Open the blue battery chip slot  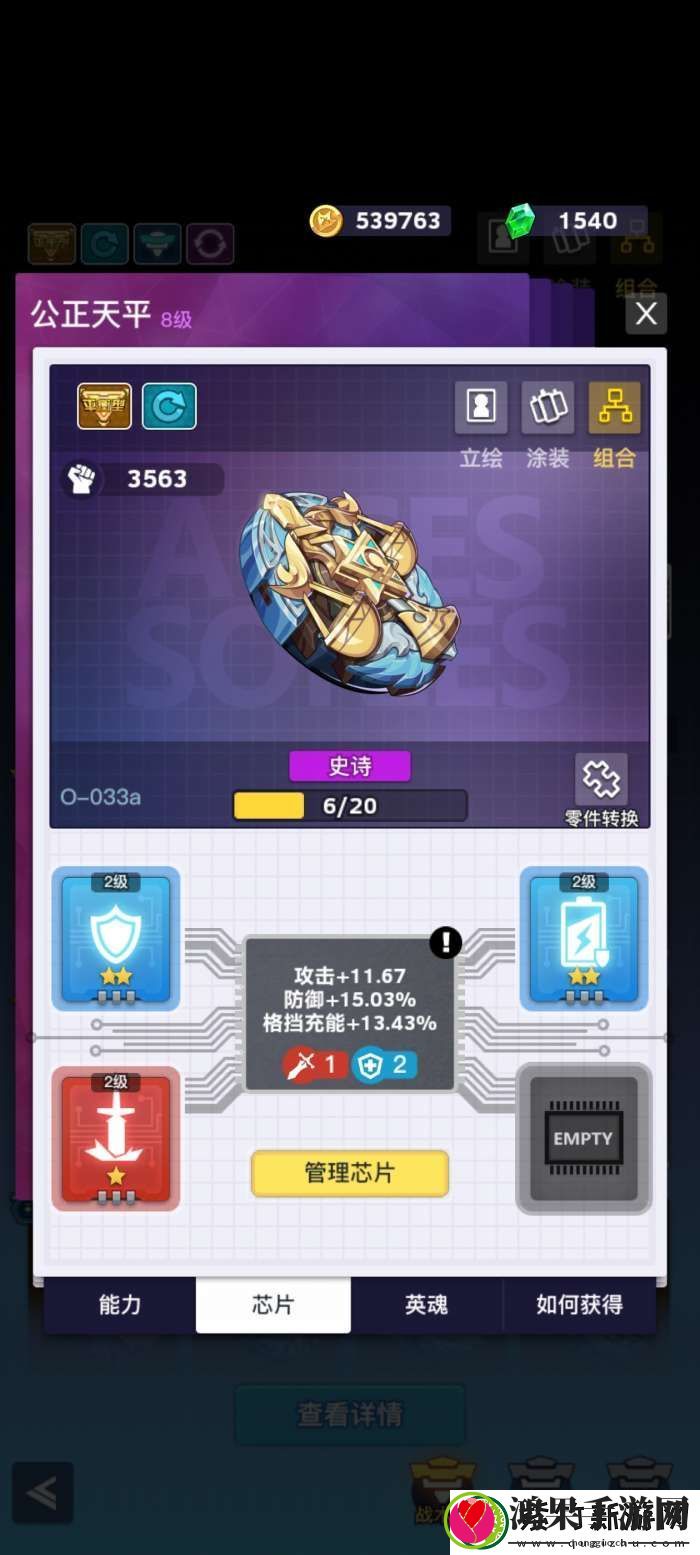[x=584, y=938]
